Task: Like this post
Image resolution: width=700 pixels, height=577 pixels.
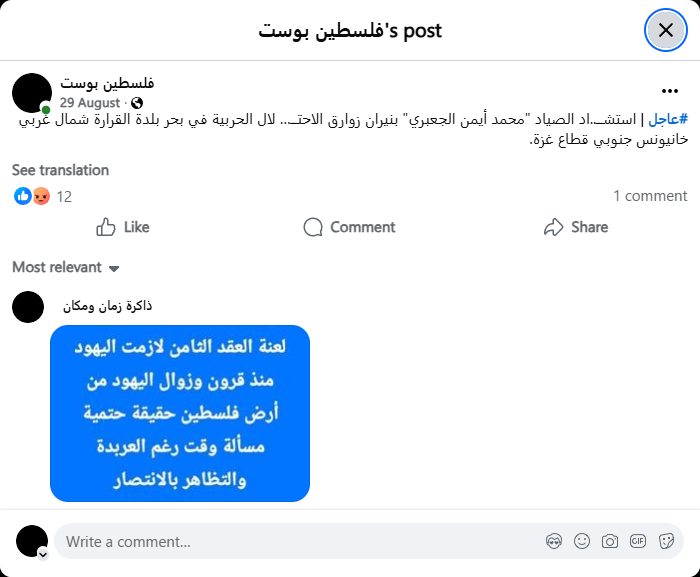Action: pos(123,227)
